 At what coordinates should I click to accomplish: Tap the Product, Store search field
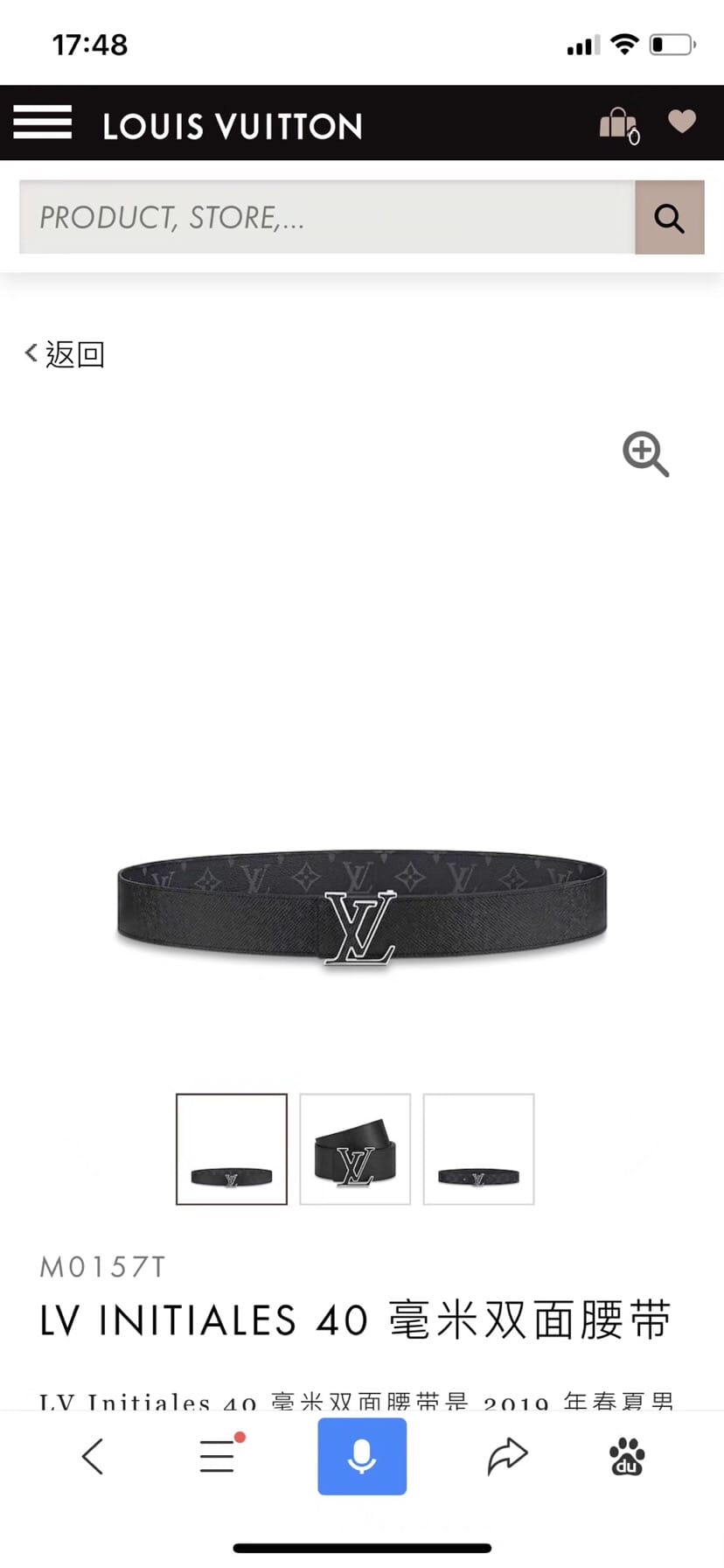pos(327,217)
